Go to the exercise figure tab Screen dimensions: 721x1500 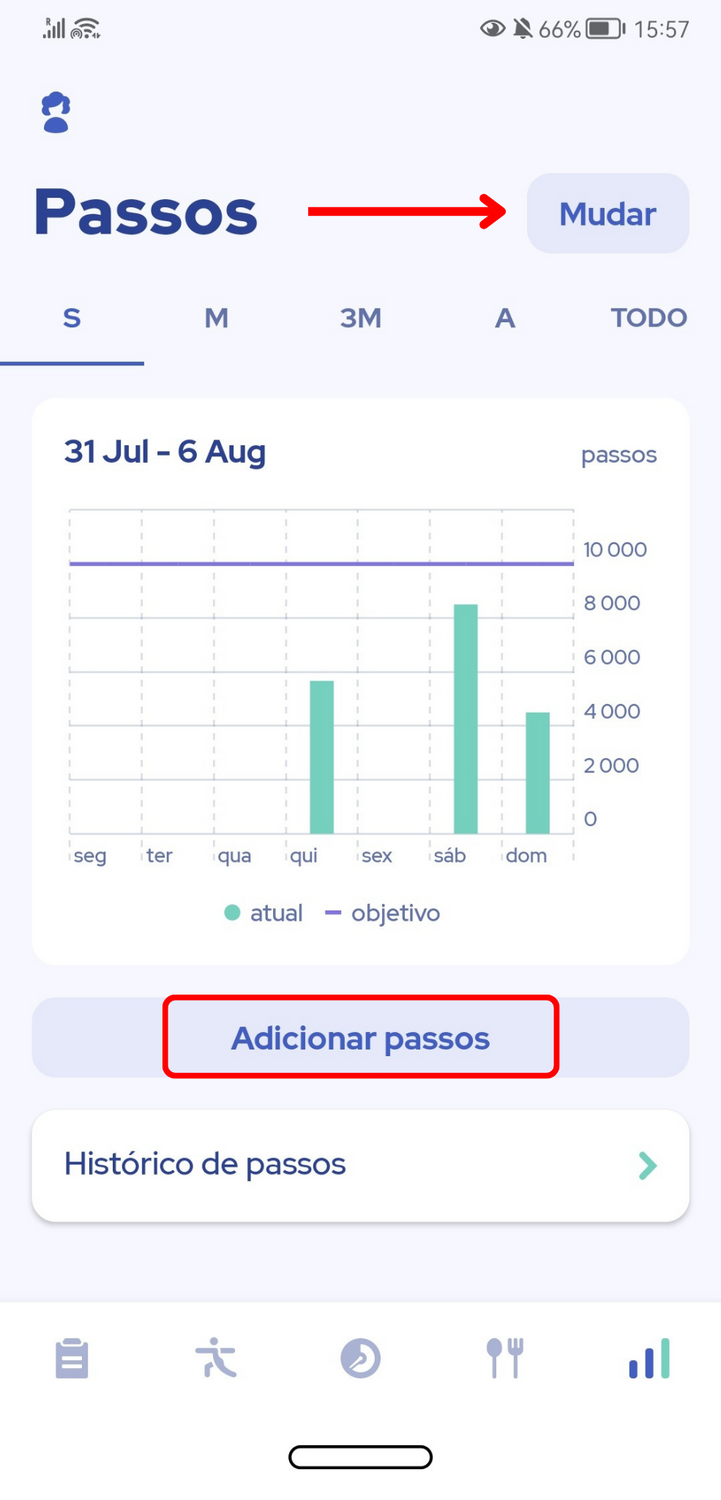coord(216,1360)
